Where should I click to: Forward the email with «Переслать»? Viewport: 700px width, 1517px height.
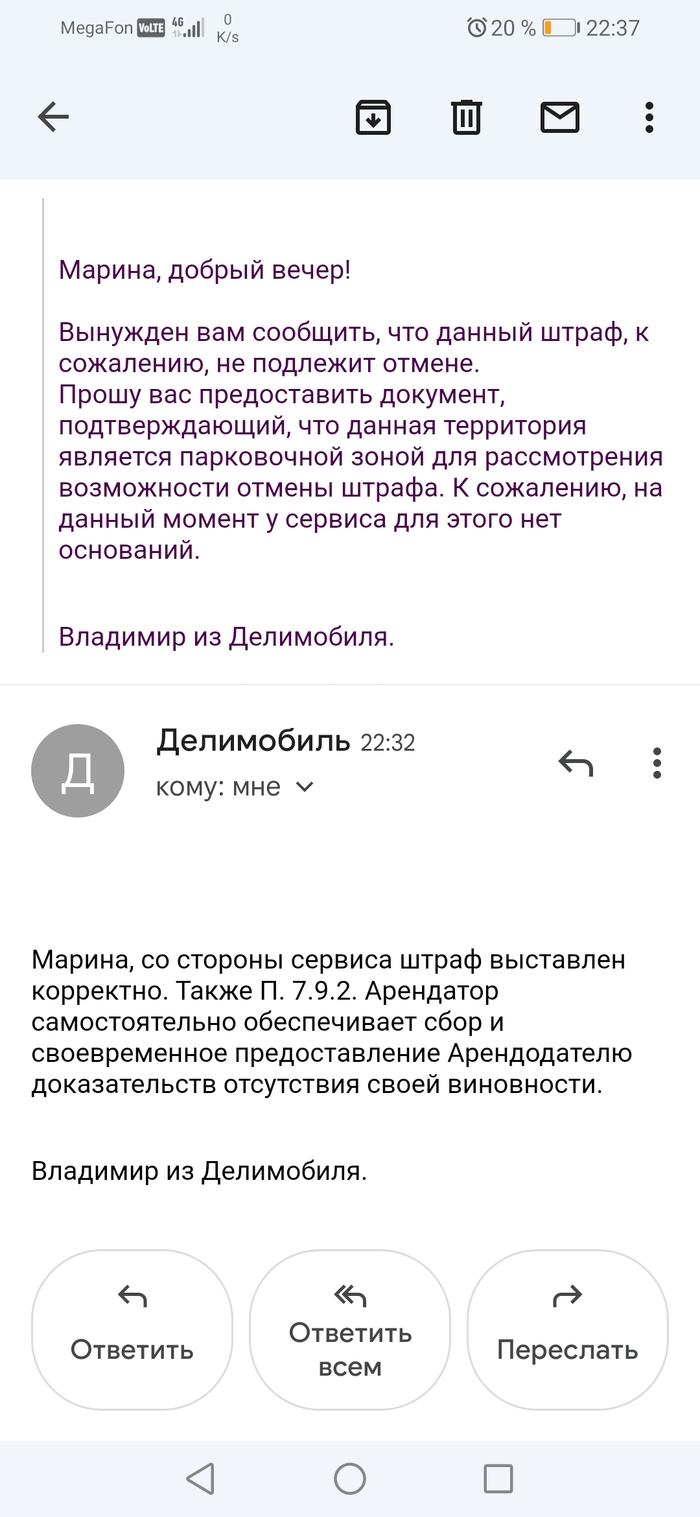[x=567, y=1329]
